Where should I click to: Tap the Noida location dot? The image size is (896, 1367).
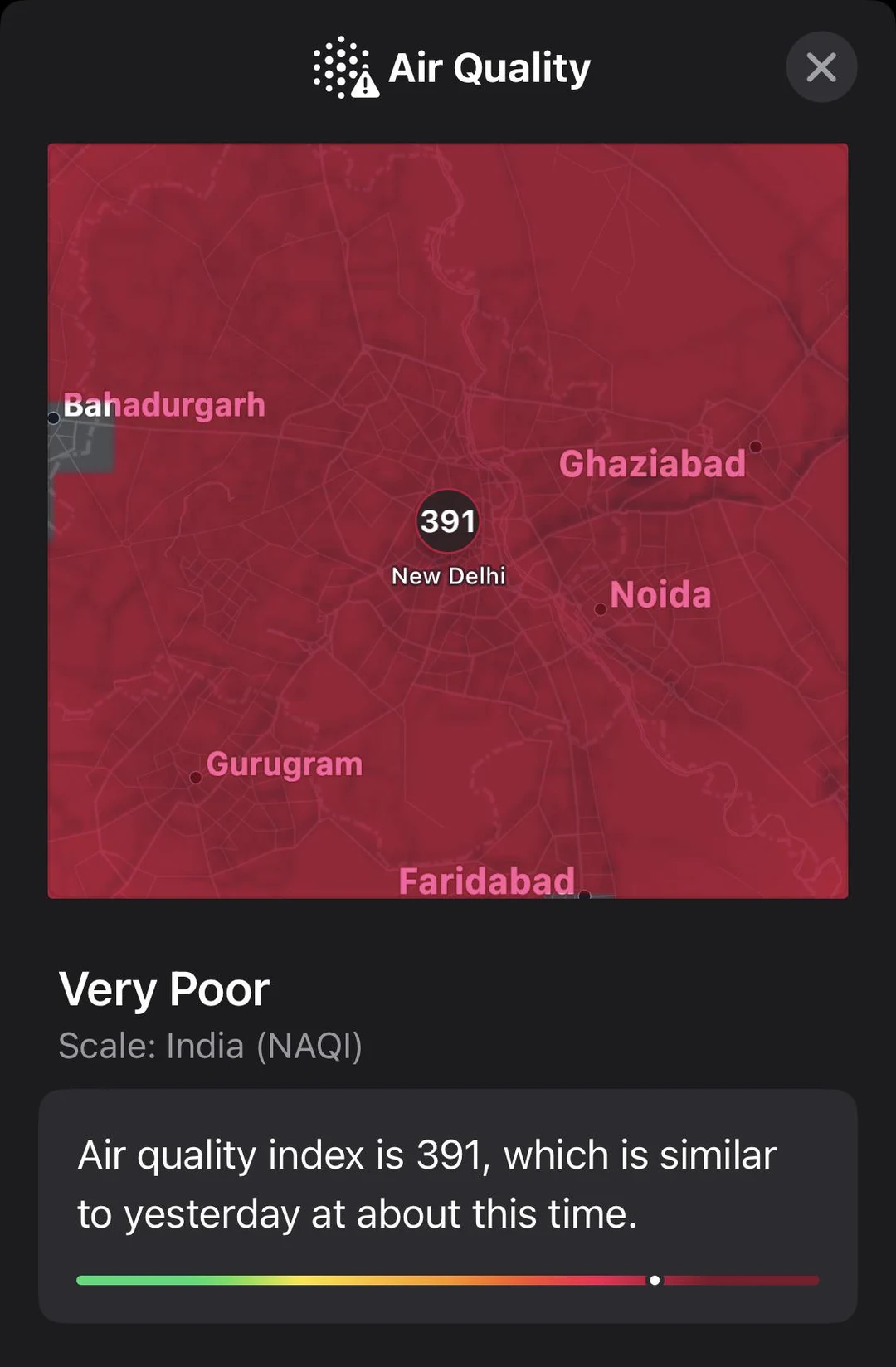(600, 609)
